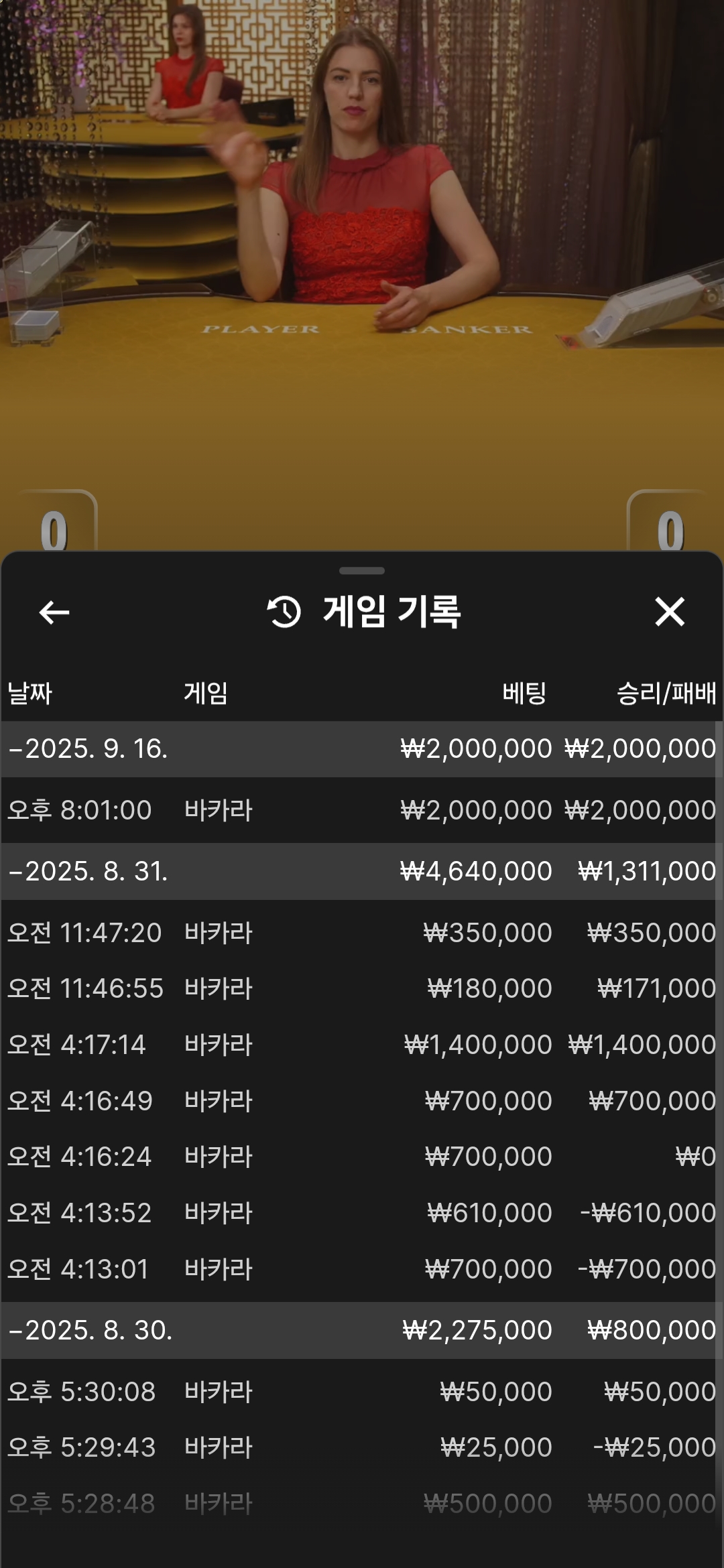The image size is (724, 1568).
Task: Collapse the 2025. 8. 30. date group
Action: click(x=359, y=1331)
